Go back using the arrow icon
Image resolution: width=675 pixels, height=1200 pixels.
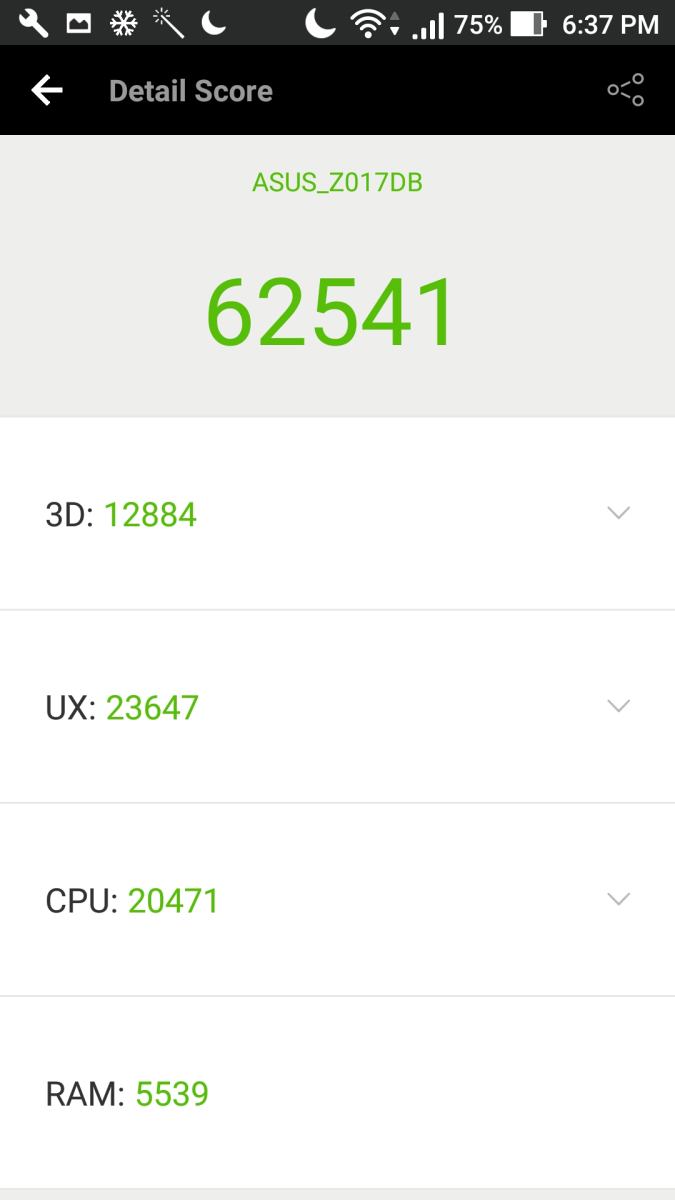click(47, 91)
